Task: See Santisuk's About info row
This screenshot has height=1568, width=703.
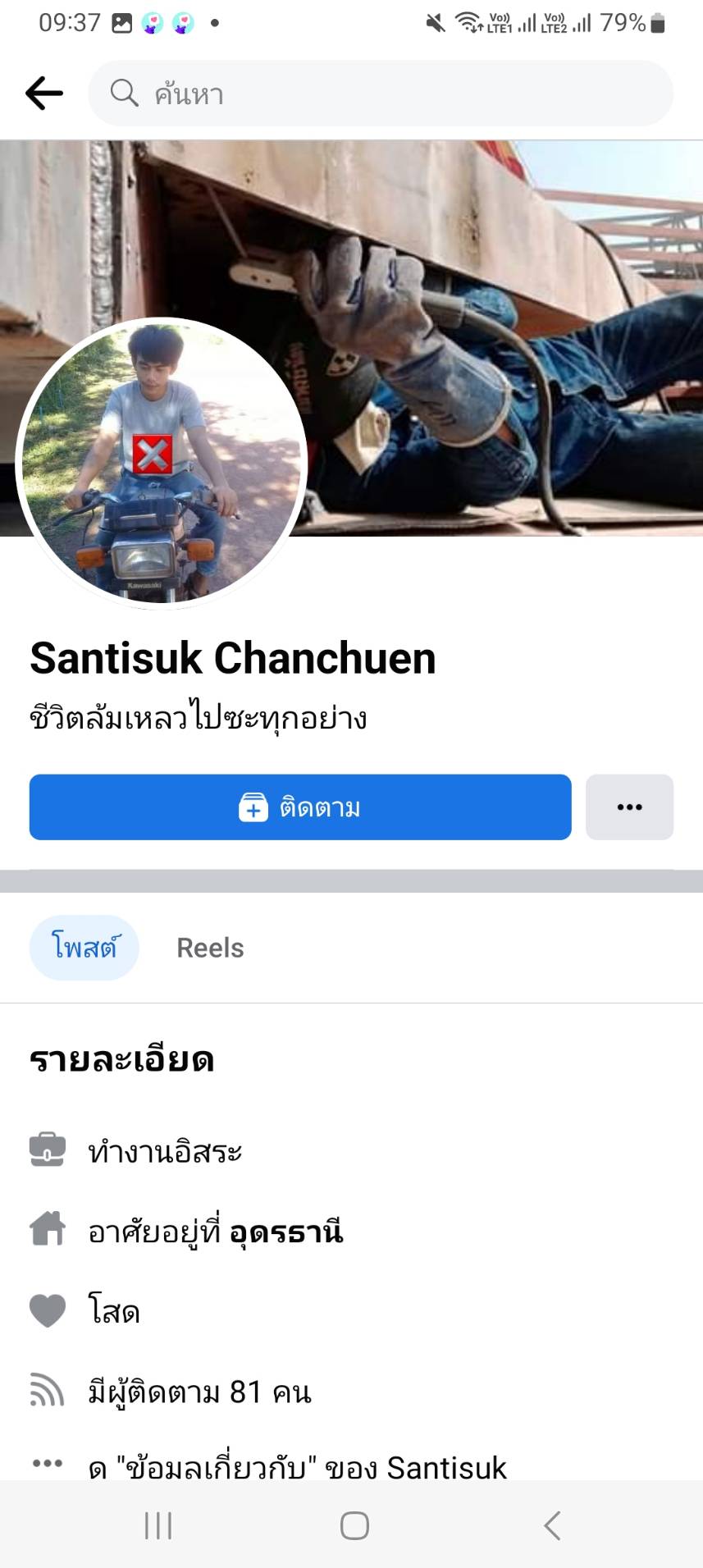Action: coord(297,1467)
